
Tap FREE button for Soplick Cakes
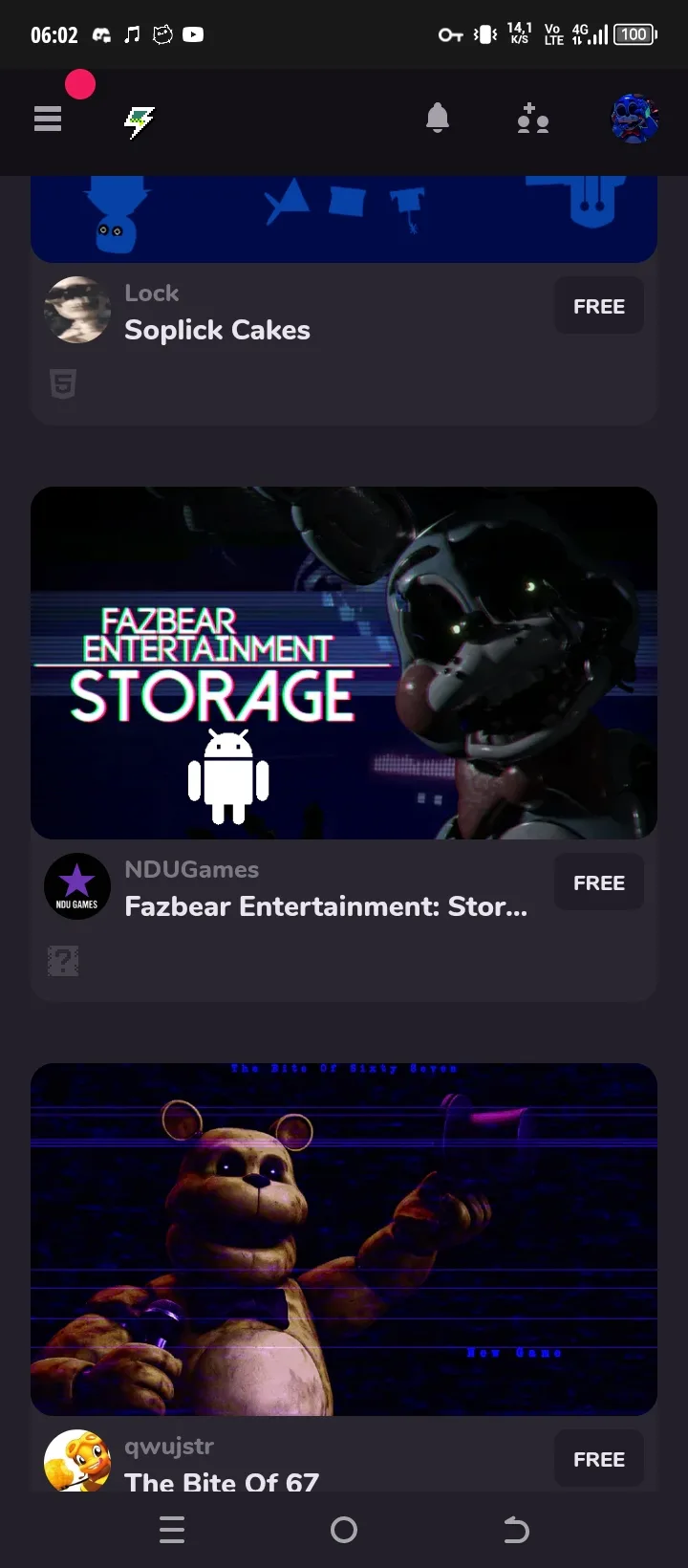tap(598, 307)
